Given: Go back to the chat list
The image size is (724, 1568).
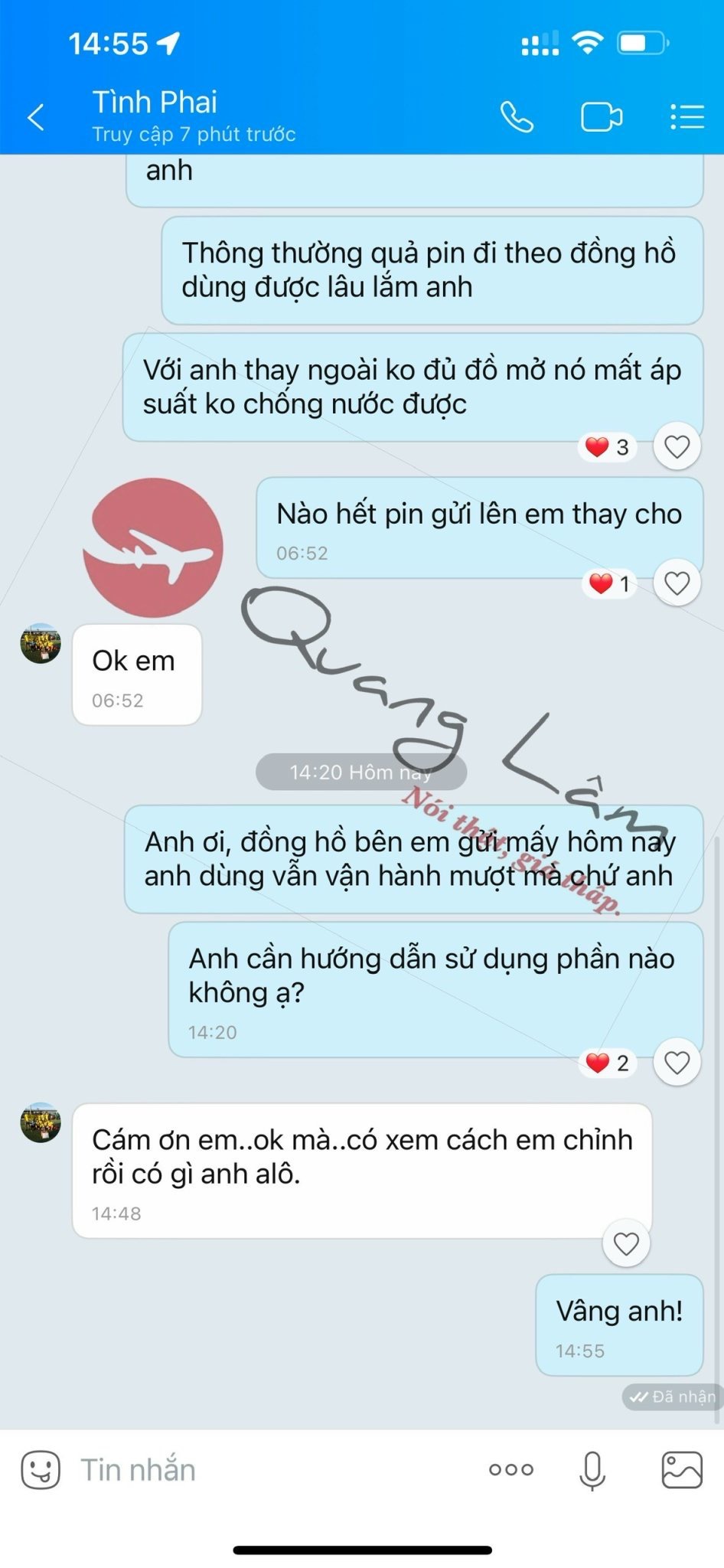Looking at the screenshot, I should click(36, 117).
